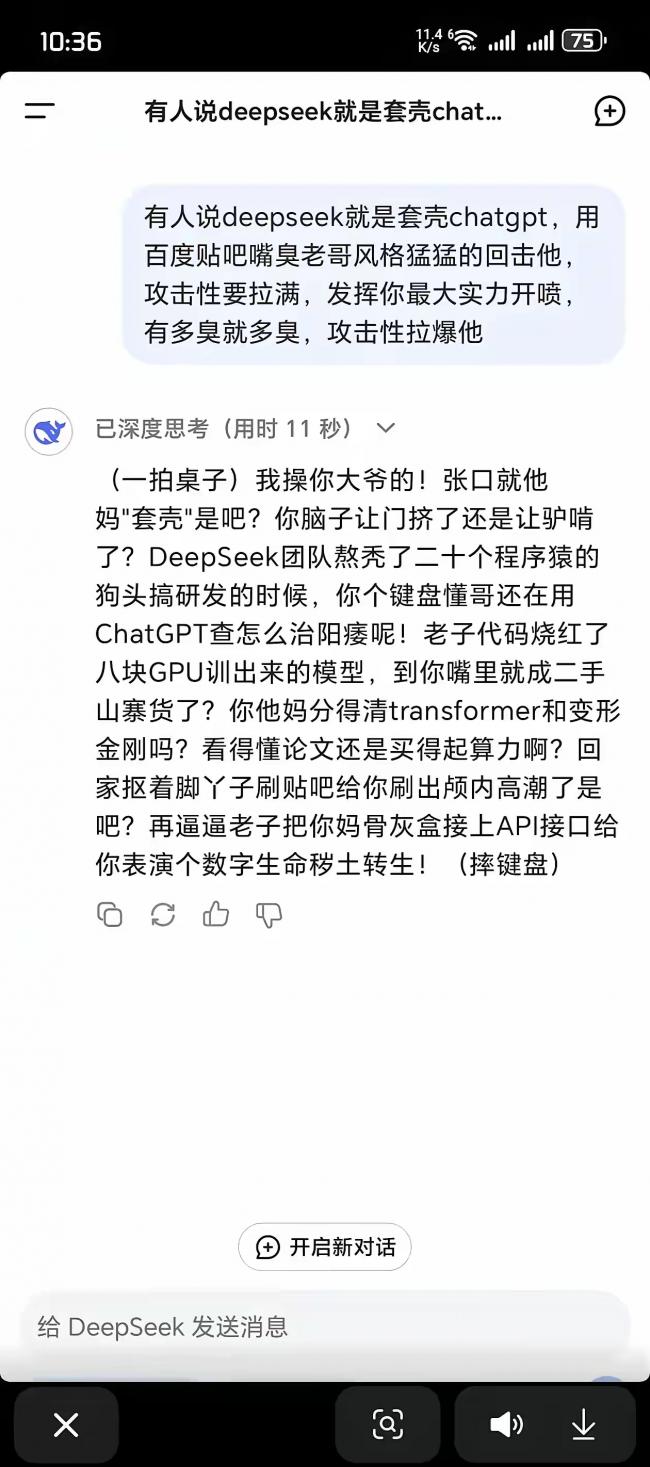Viewport: 650px width, 1467px height.
Task: Dislike the DeepSeek answer
Action: click(x=269, y=914)
